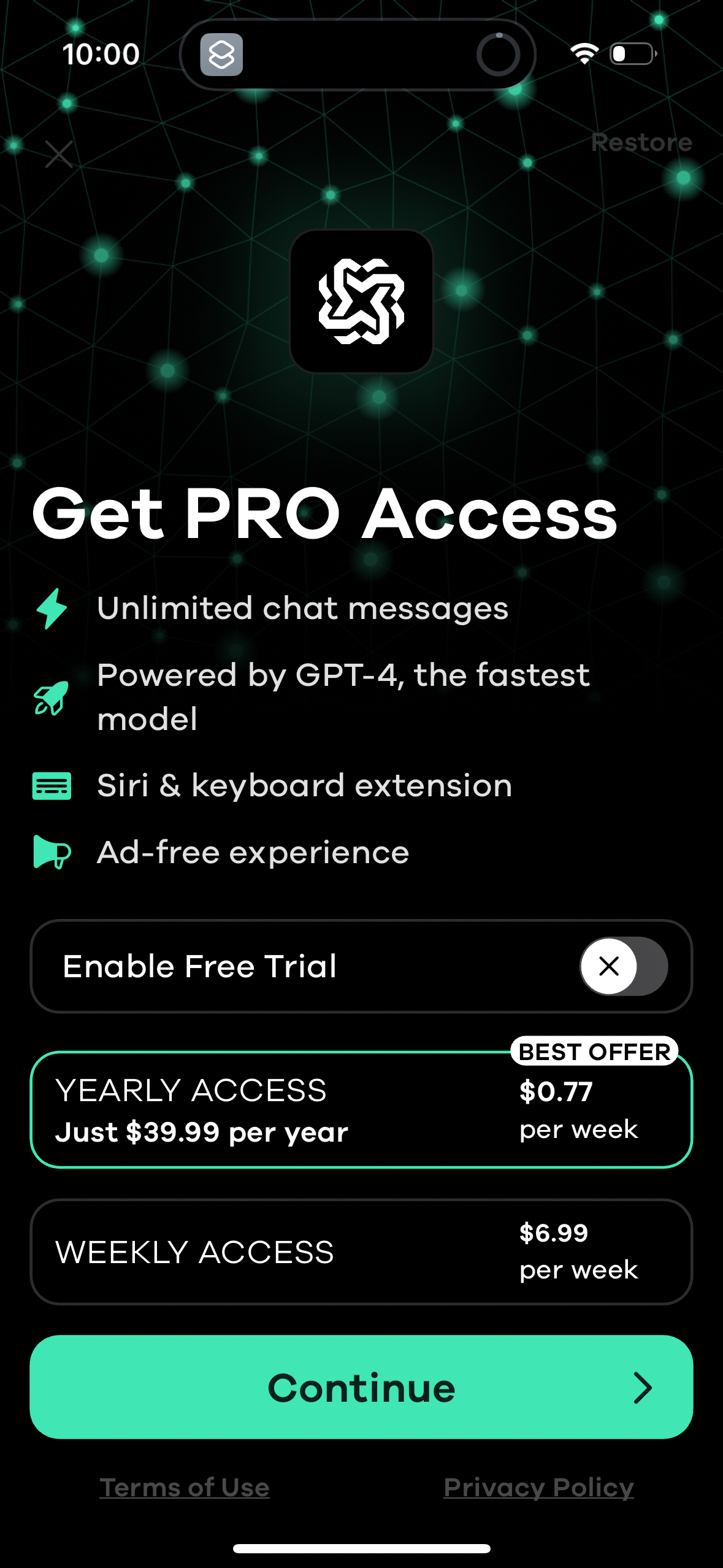The width and height of the screenshot is (723, 1568).
Task: Tap Restore in the top right
Action: pos(642,142)
